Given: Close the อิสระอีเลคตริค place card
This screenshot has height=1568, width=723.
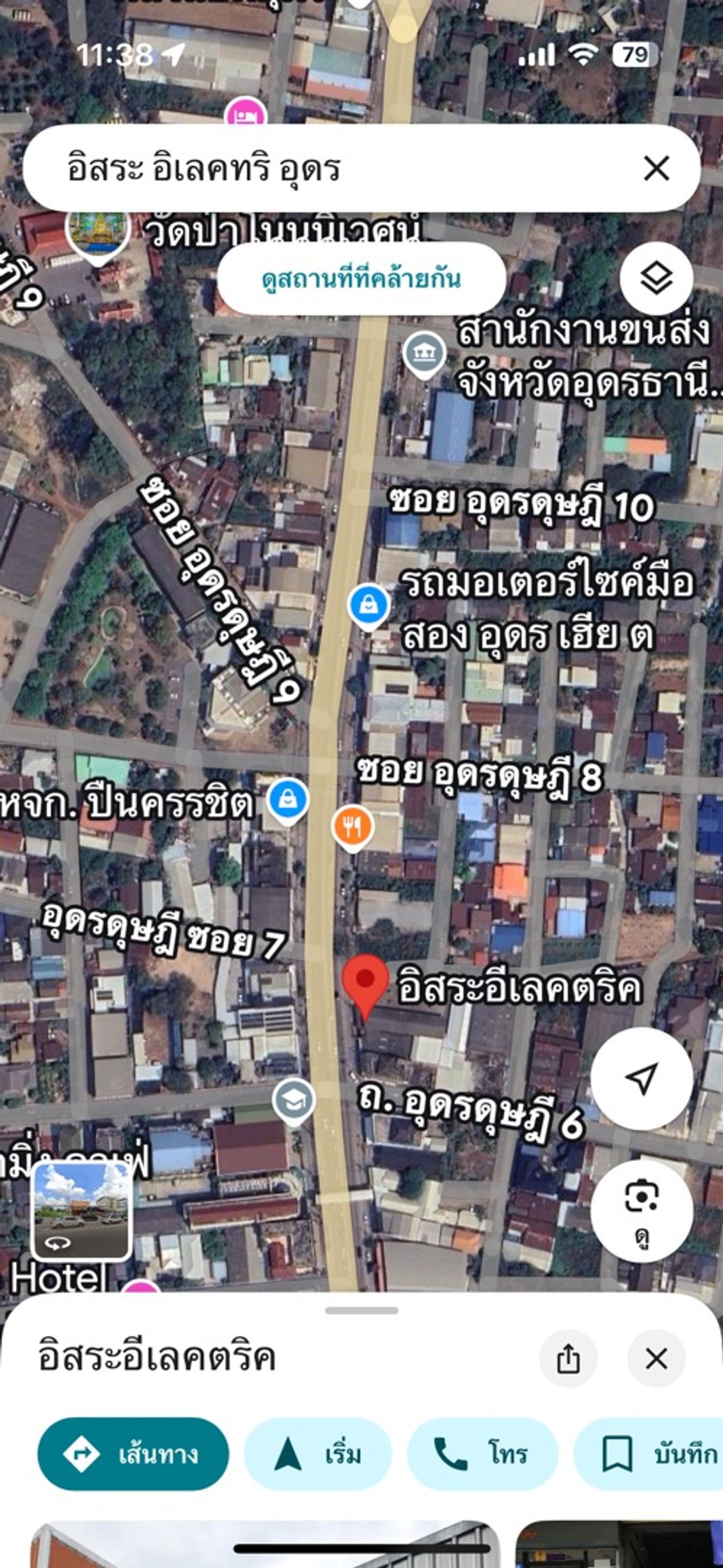Looking at the screenshot, I should [656, 1359].
